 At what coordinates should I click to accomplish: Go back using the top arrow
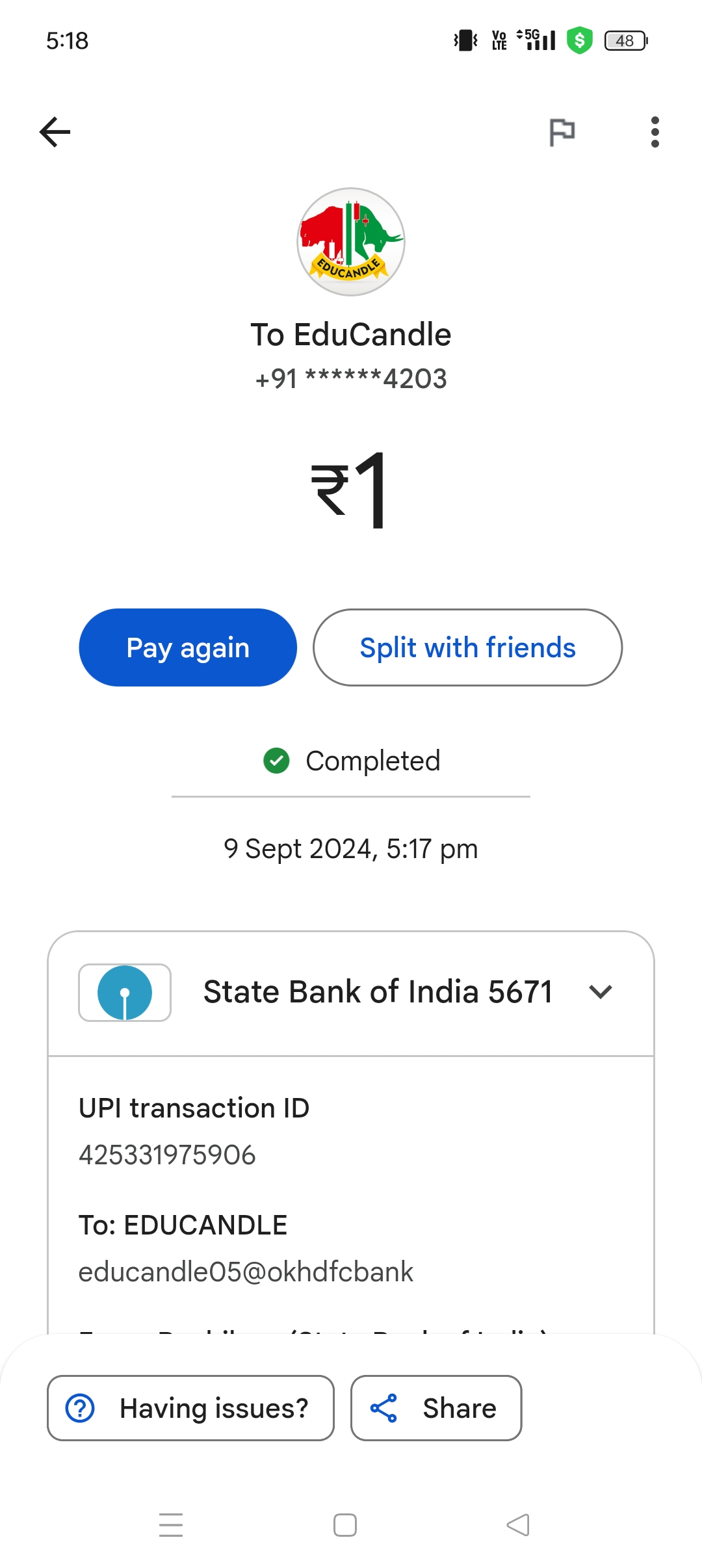(55, 132)
